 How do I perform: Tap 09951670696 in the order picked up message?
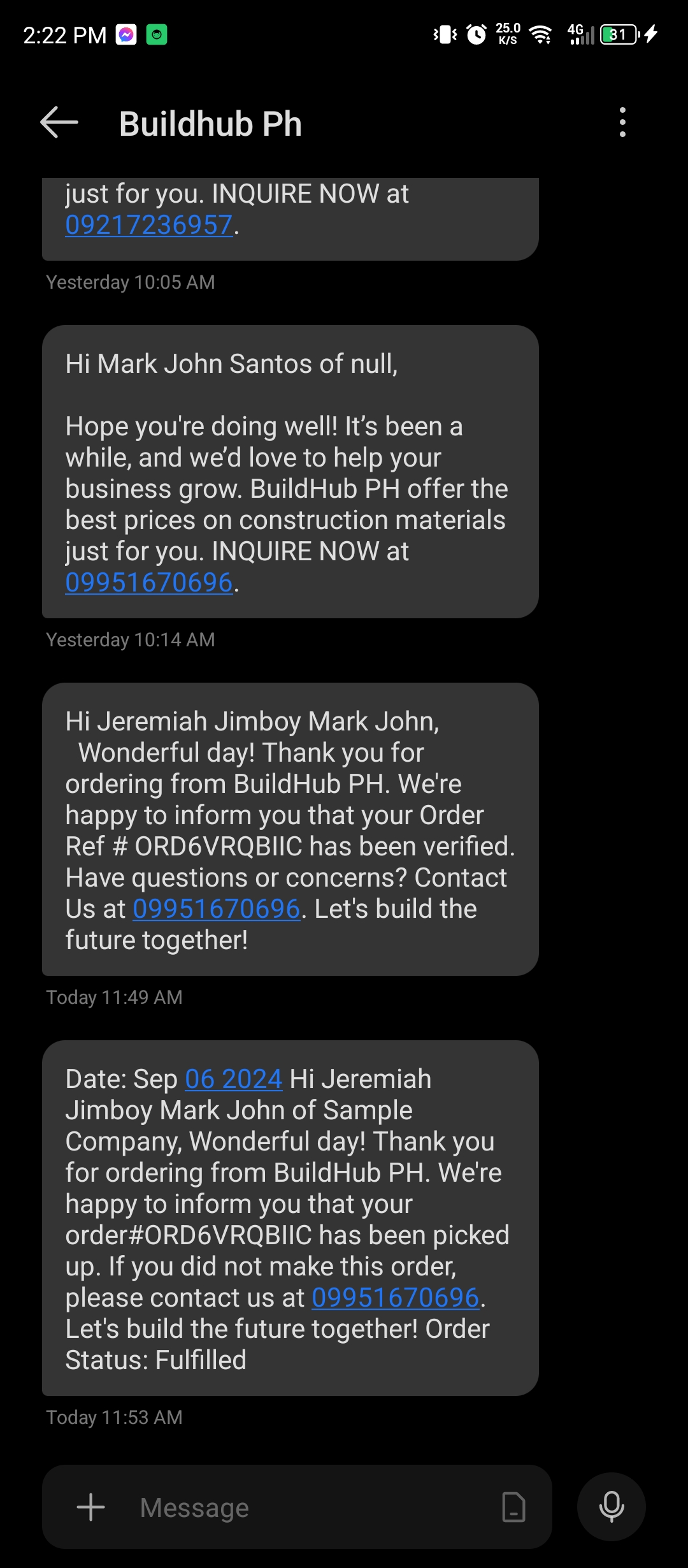[x=395, y=1298]
